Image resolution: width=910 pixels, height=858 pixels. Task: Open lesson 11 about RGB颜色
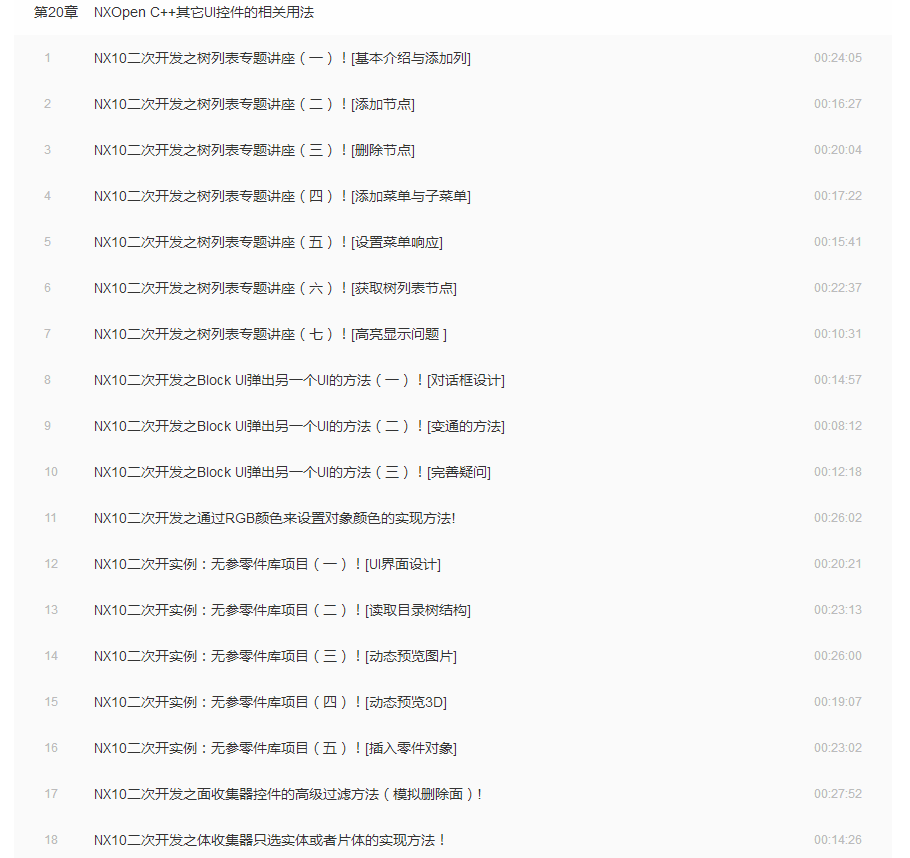point(275,518)
